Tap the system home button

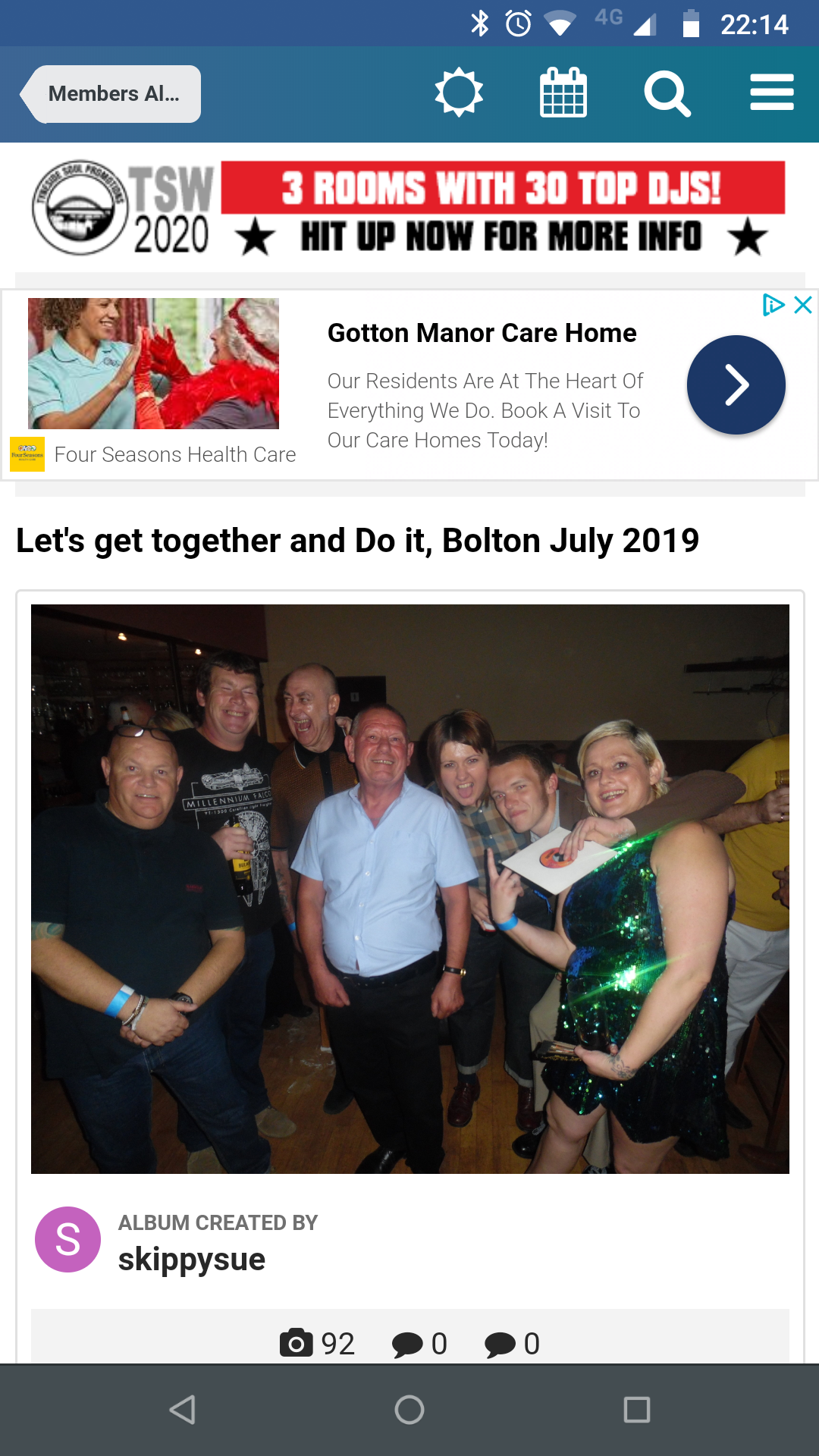pyautogui.click(x=409, y=1410)
